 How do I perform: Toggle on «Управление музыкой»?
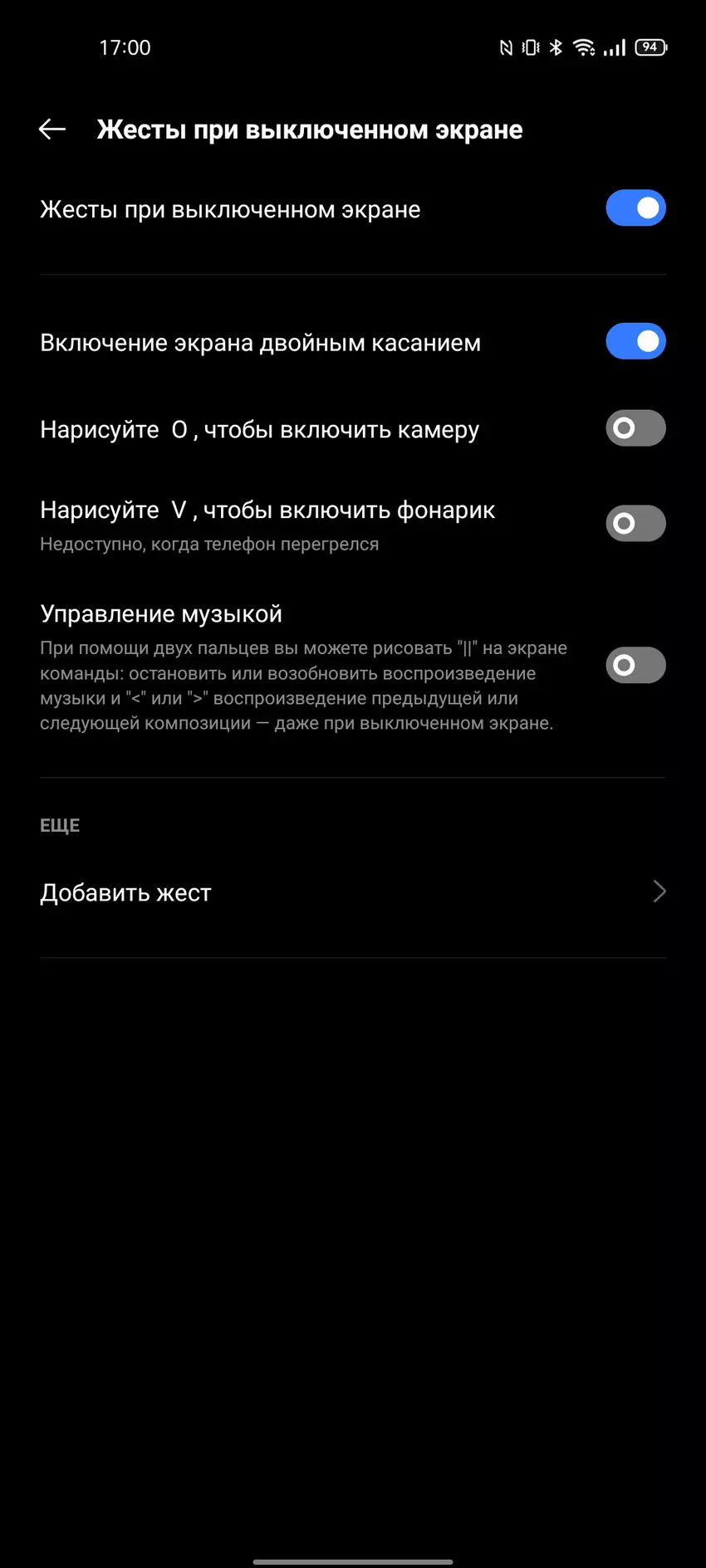tap(635, 665)
